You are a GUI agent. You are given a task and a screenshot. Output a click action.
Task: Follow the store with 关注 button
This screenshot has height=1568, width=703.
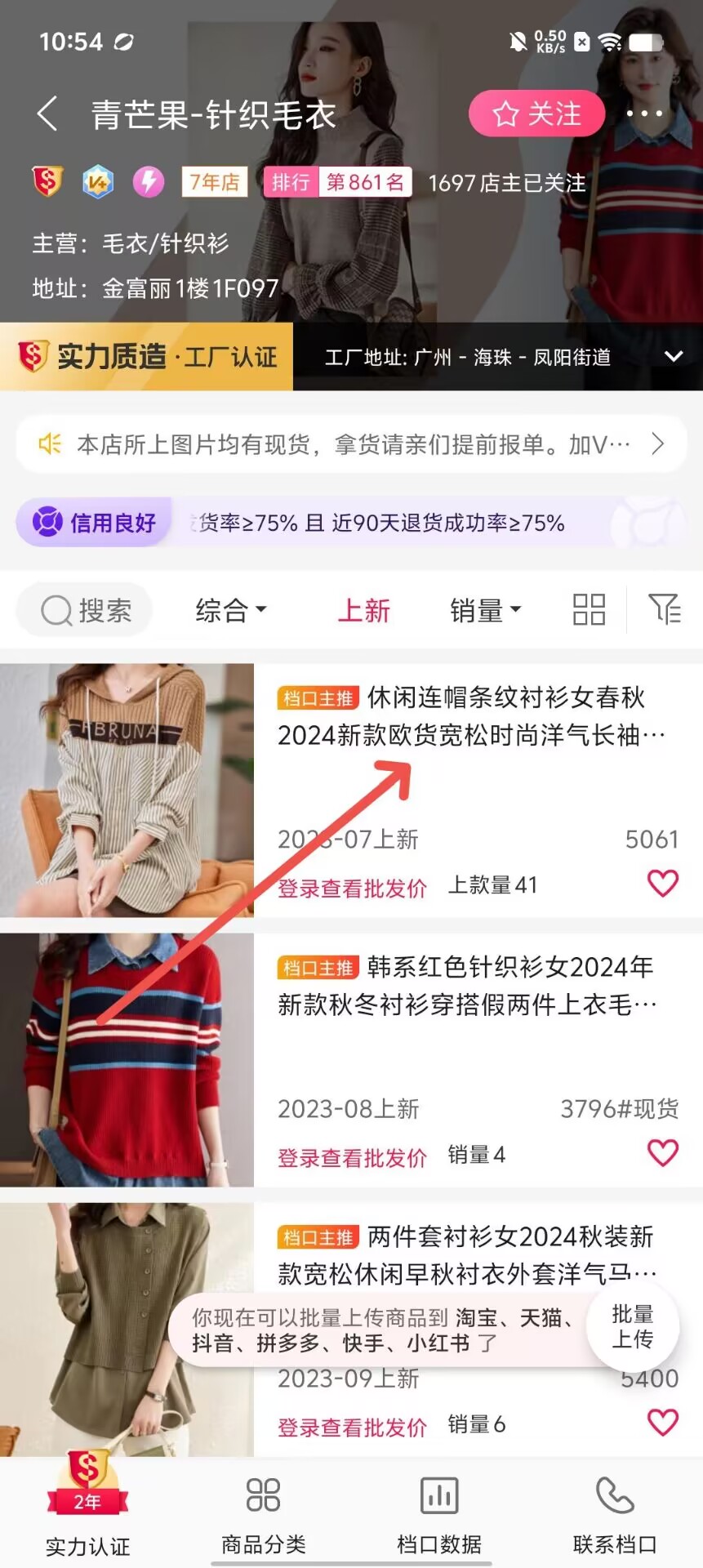point(536,114)
